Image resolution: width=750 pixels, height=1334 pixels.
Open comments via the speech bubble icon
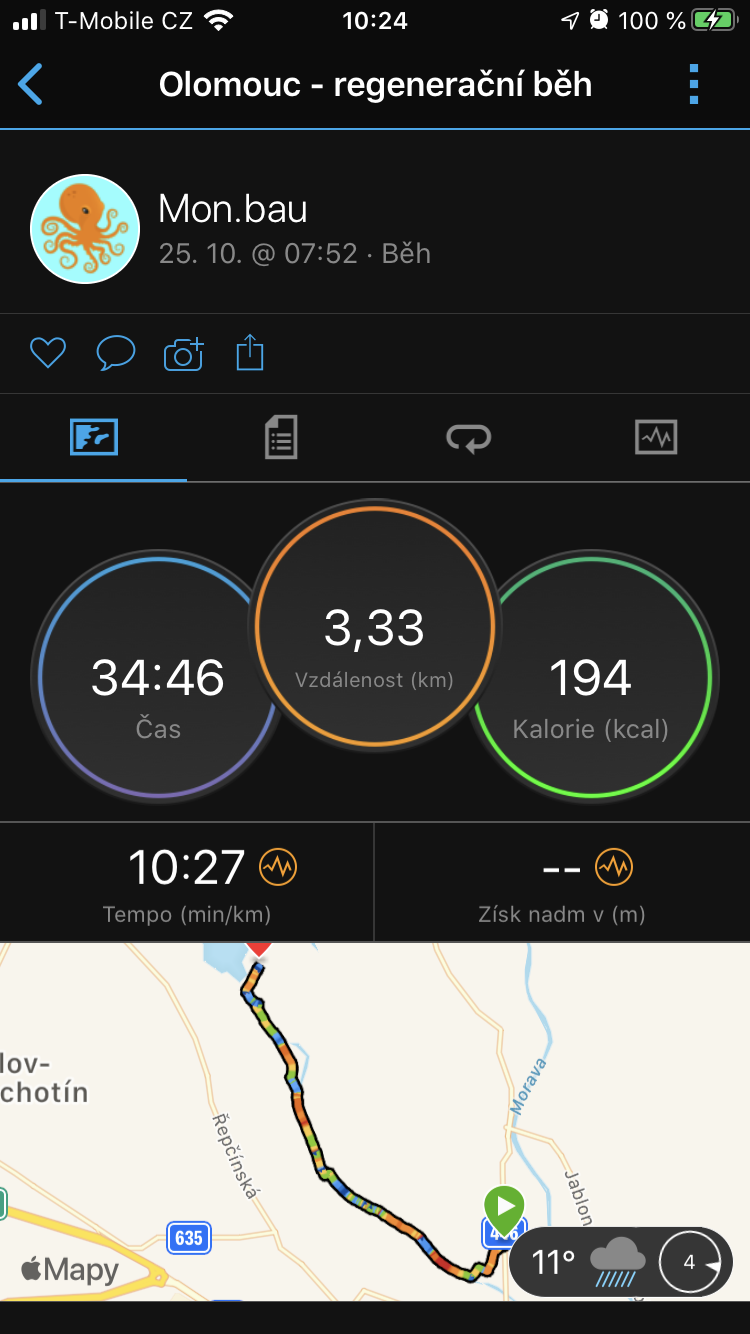[115, 353]
